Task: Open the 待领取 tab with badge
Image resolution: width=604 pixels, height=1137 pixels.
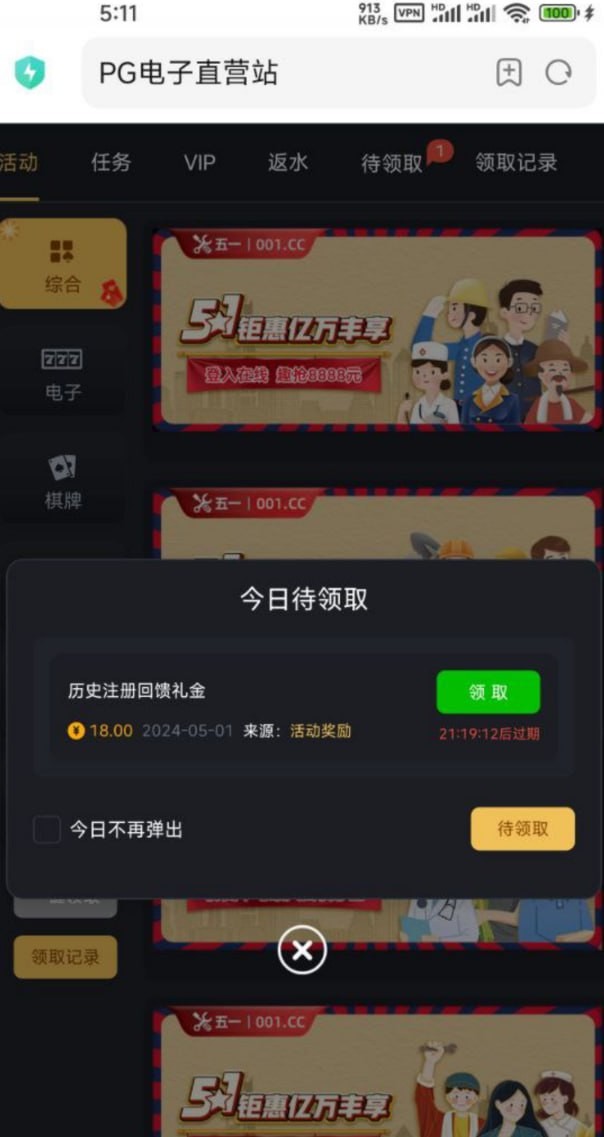Action: click(x=392, y=163)
